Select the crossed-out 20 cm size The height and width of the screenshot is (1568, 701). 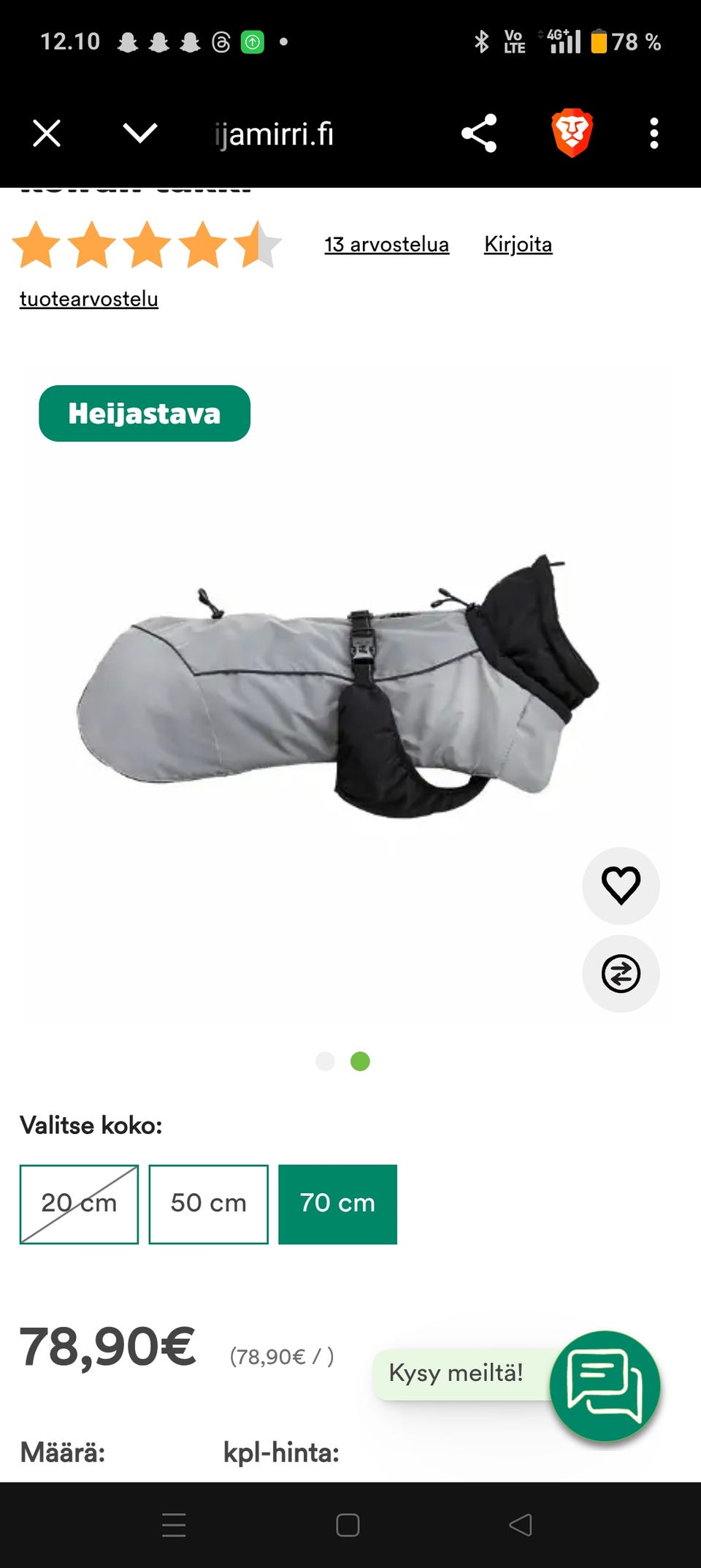[x=79, y=1203]
